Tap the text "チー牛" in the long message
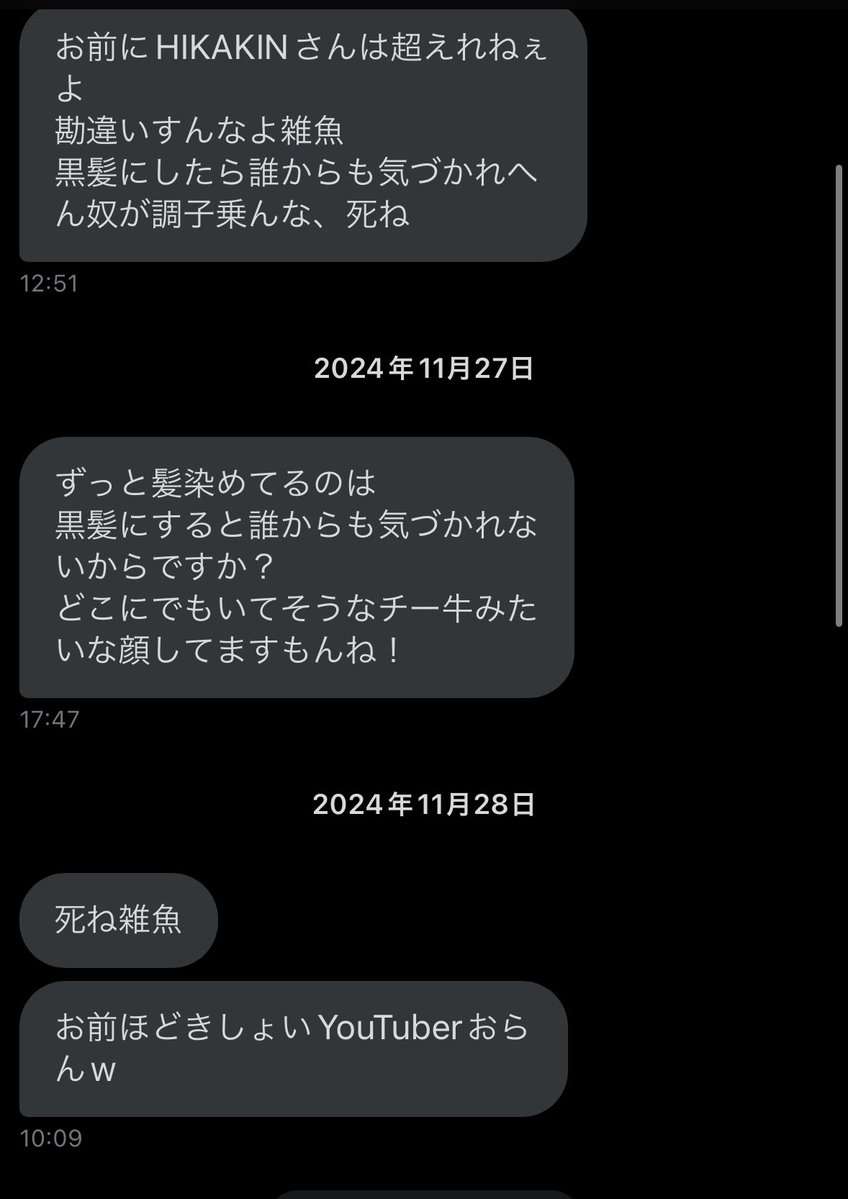The width and height of the screenshot is (848, 1199). [429, 612]
